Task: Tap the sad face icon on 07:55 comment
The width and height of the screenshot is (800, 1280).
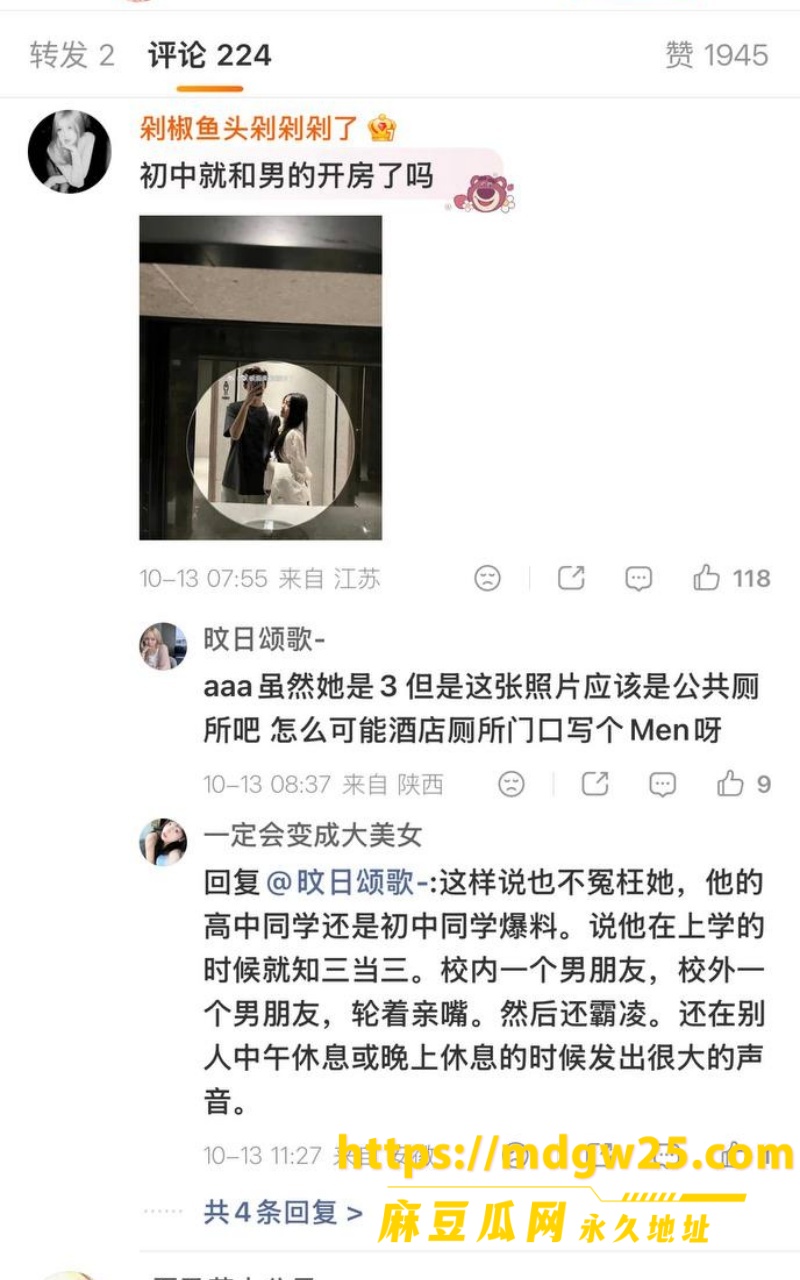Action: coord(487,578)
